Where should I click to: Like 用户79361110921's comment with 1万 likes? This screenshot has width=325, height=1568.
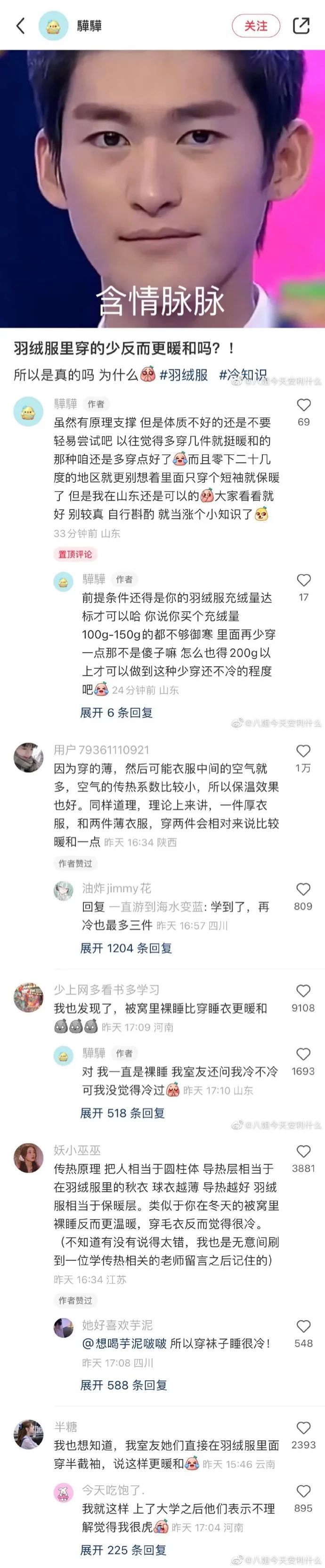click(303, 751)
